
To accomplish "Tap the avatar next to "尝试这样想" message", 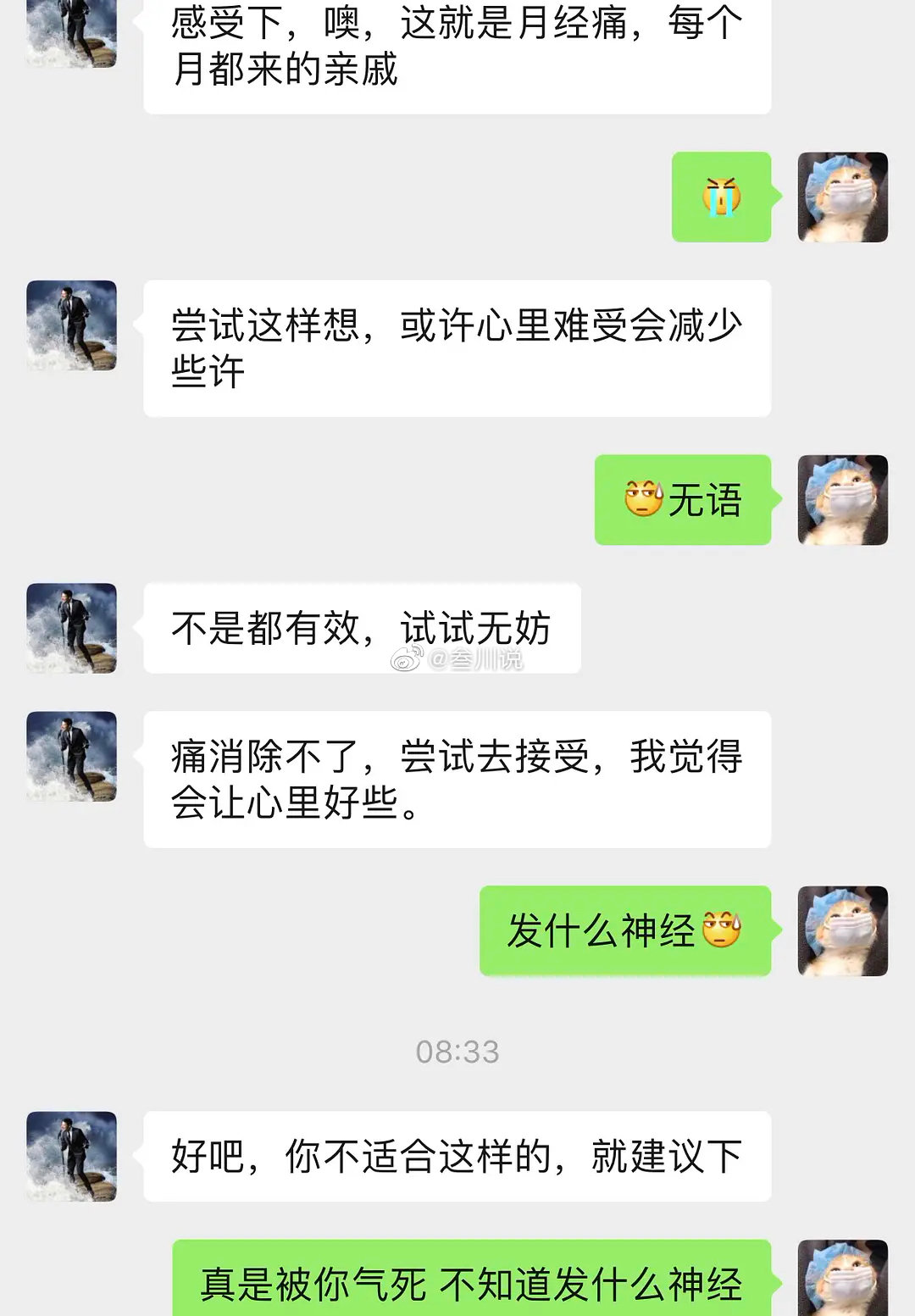I will pyautogui.click(x=72, y=325).
